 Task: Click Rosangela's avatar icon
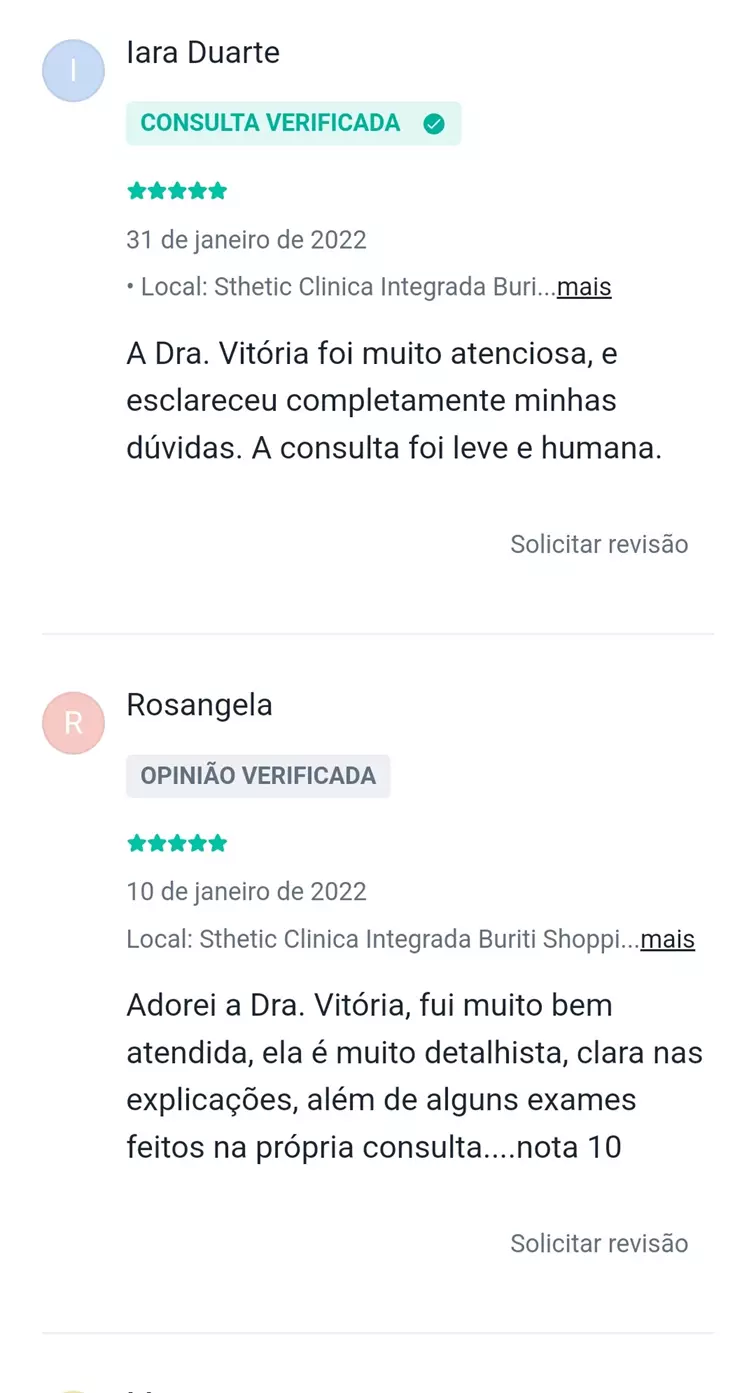coord(73,722)
